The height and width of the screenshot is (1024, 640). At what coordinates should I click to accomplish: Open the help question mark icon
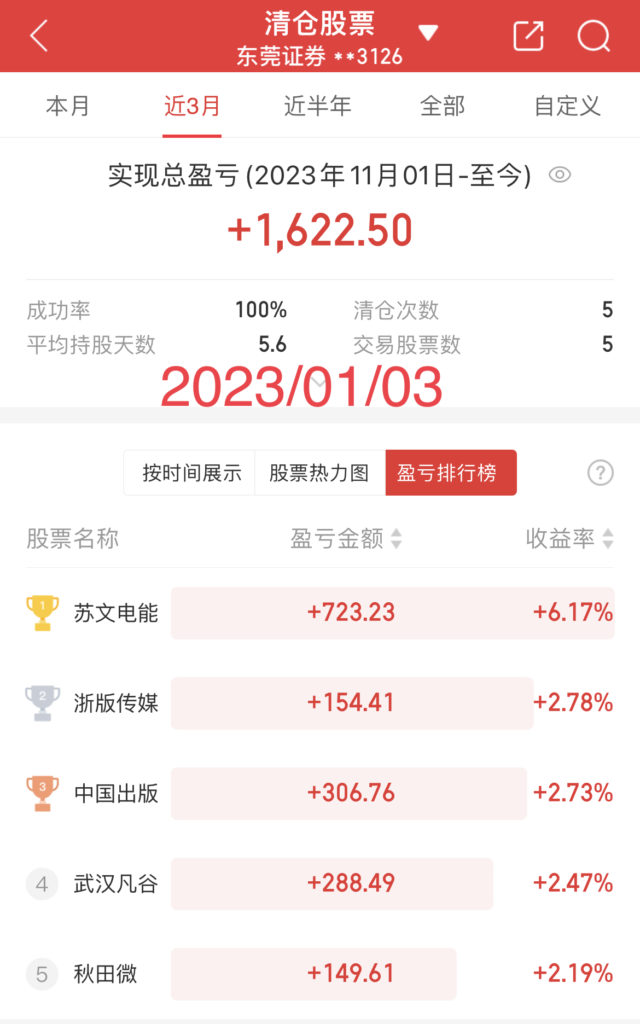point(600,473)
